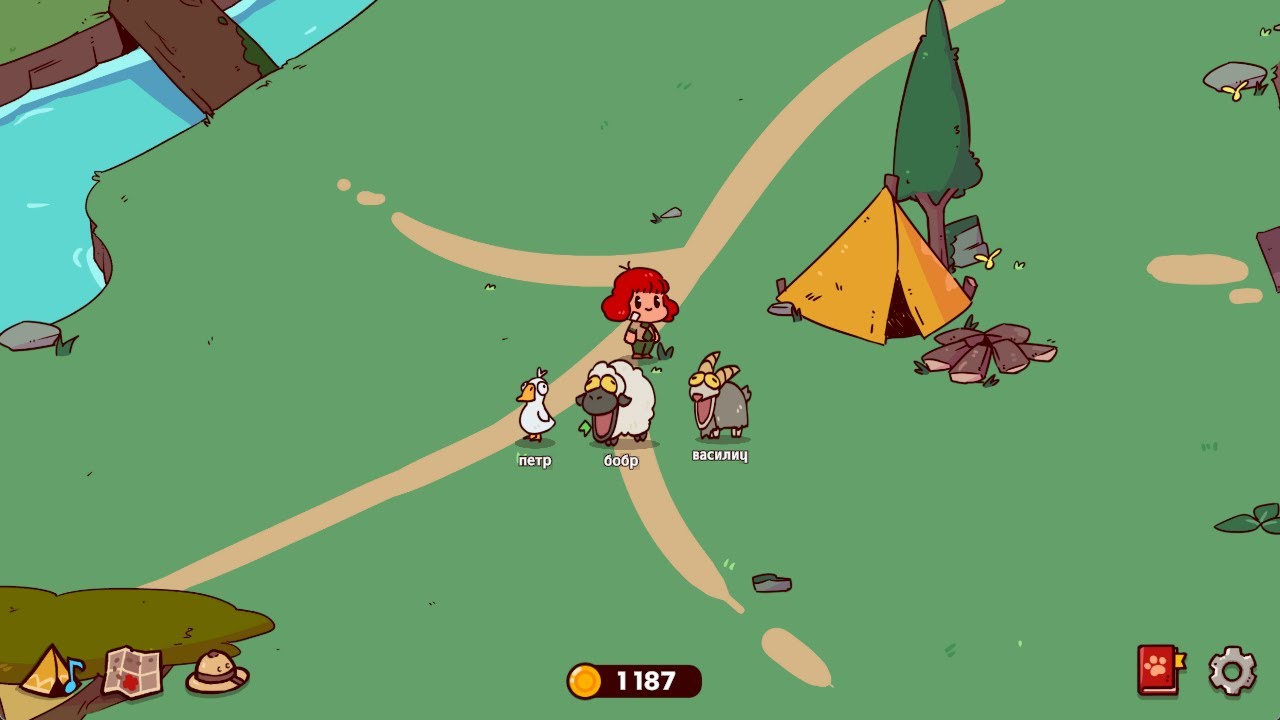Open the explorer hat menu
The width and height of the screenshot is (1280, 720).
217,671
